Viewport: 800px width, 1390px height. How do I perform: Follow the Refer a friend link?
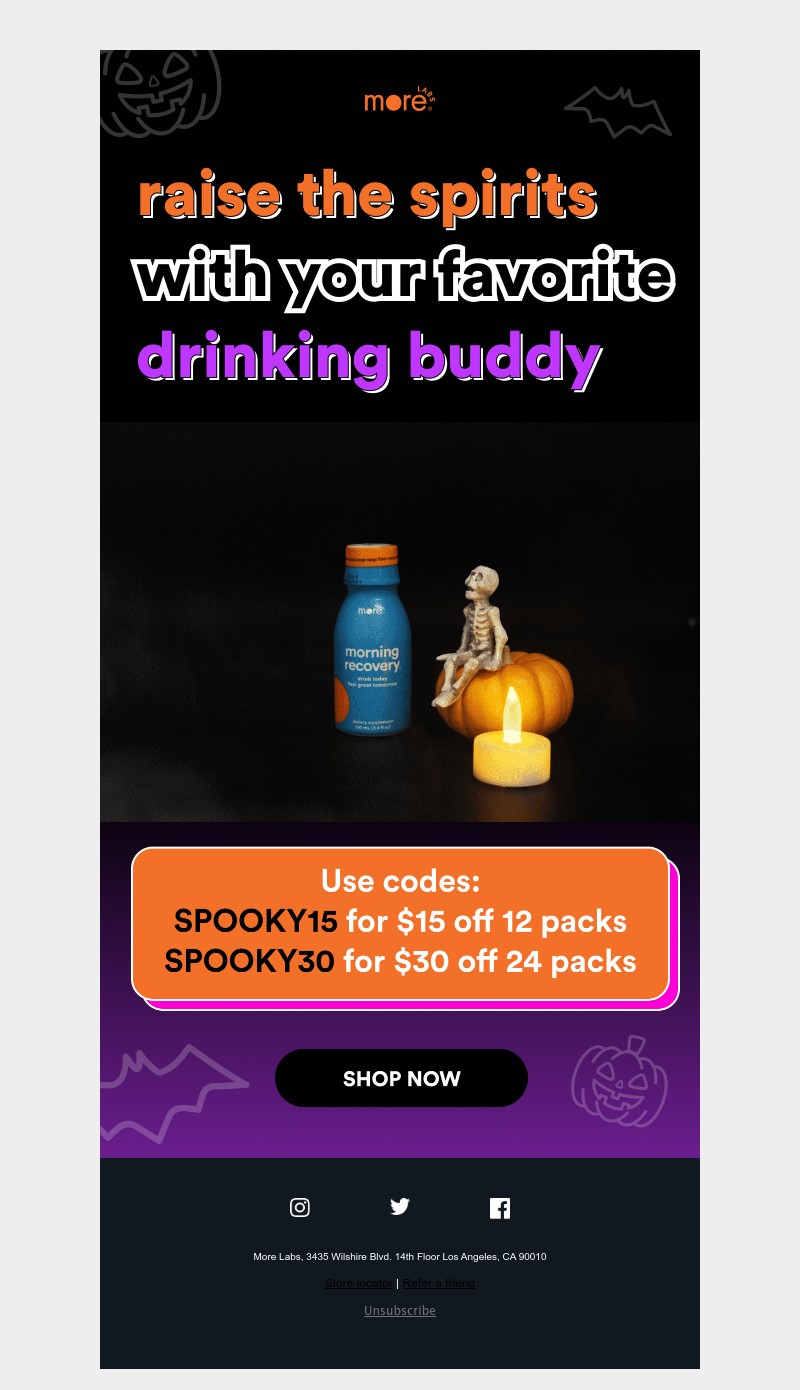tap(439, 1283)
